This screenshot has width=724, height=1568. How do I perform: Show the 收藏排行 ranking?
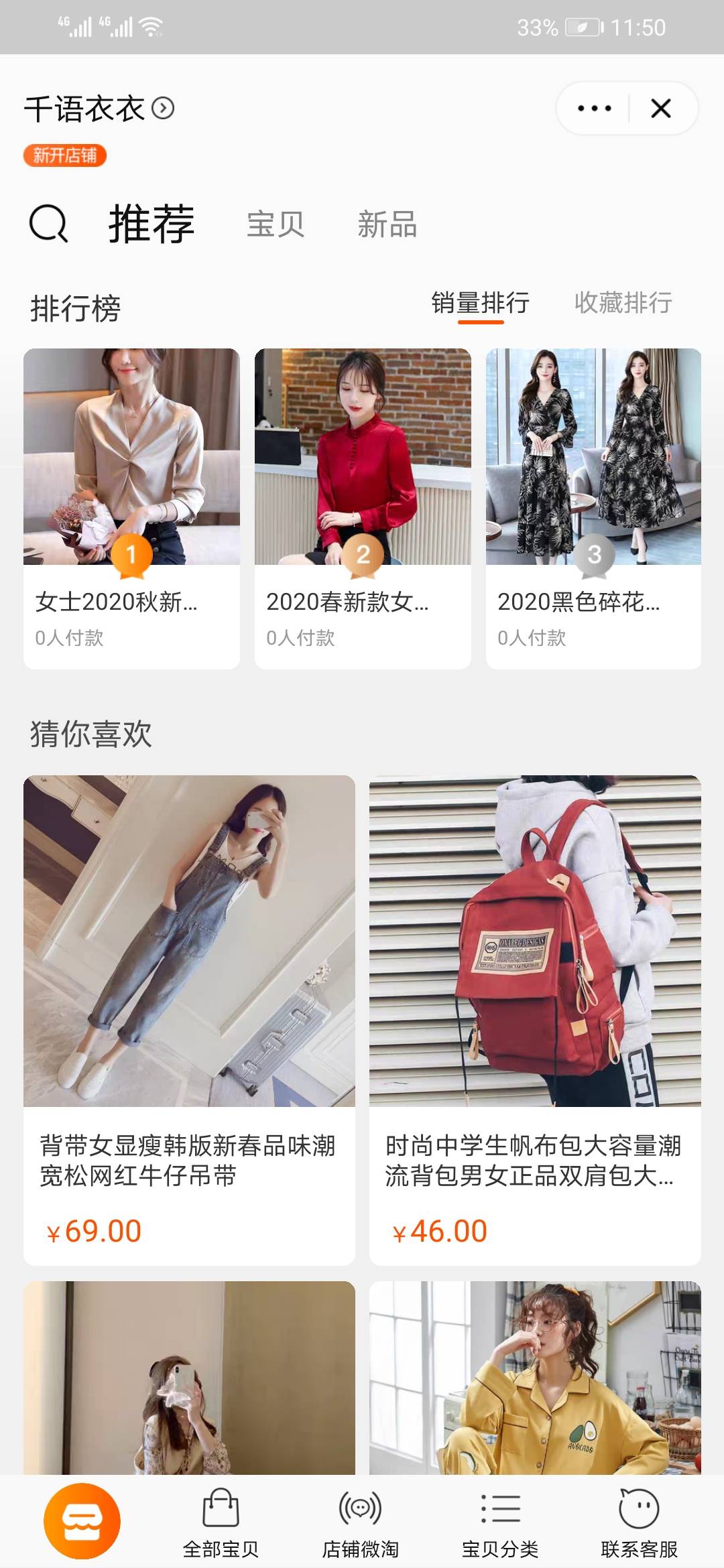click(x=623, y=304)
